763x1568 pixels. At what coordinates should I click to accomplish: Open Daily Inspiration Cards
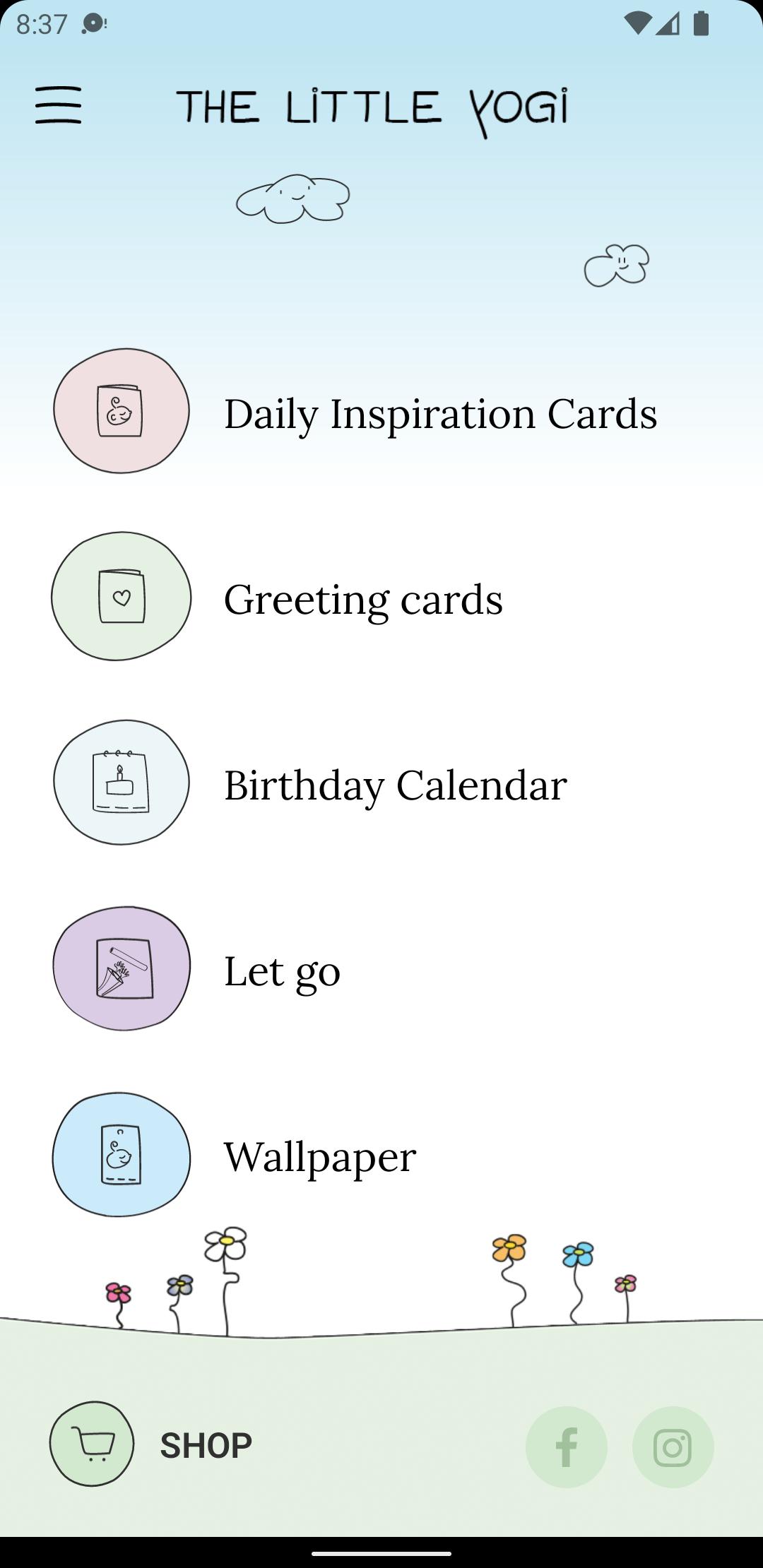(381, 412)
